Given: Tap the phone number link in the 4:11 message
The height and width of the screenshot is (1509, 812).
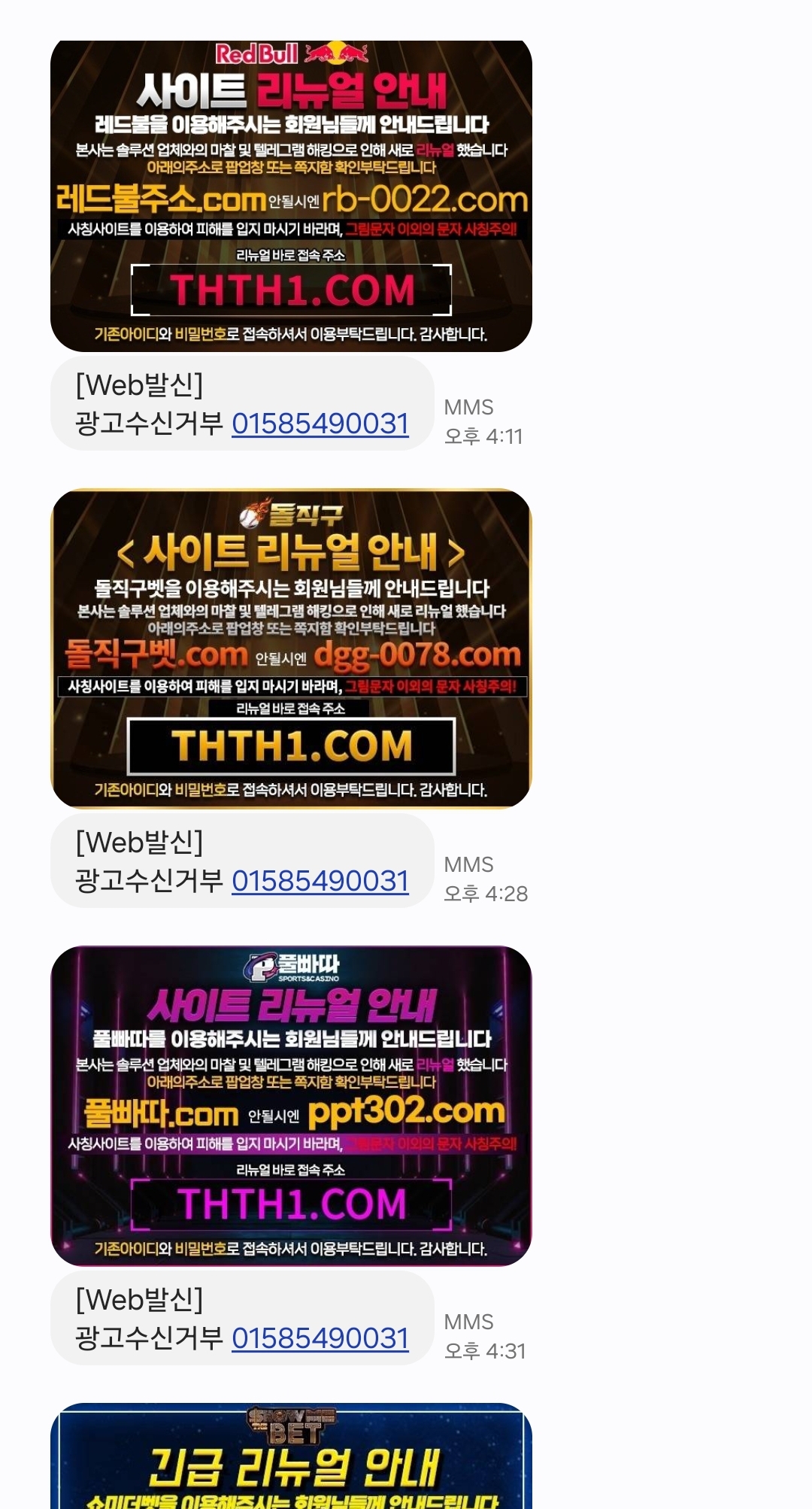Looking at the screenshot, I should [x=320, y=424].
